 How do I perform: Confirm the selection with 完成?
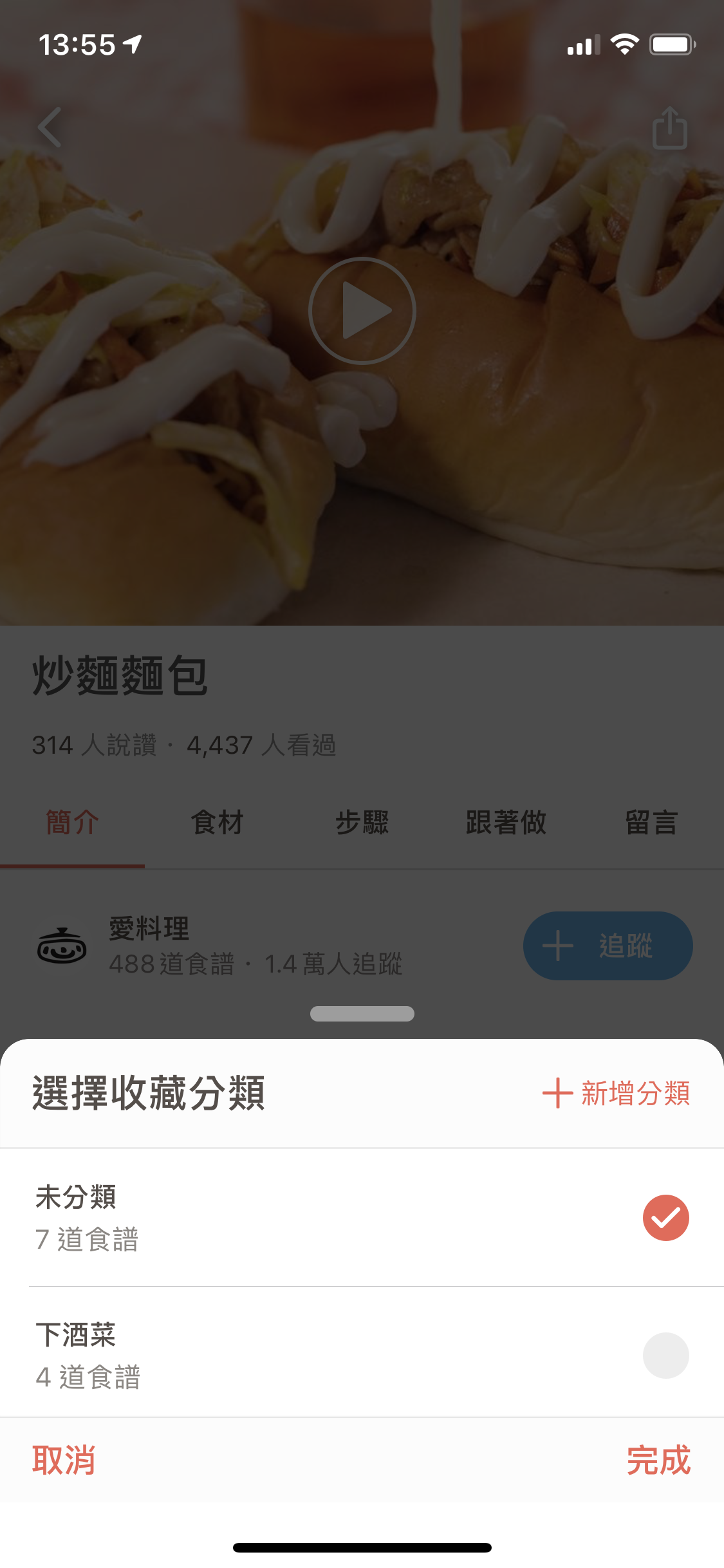658,1460
